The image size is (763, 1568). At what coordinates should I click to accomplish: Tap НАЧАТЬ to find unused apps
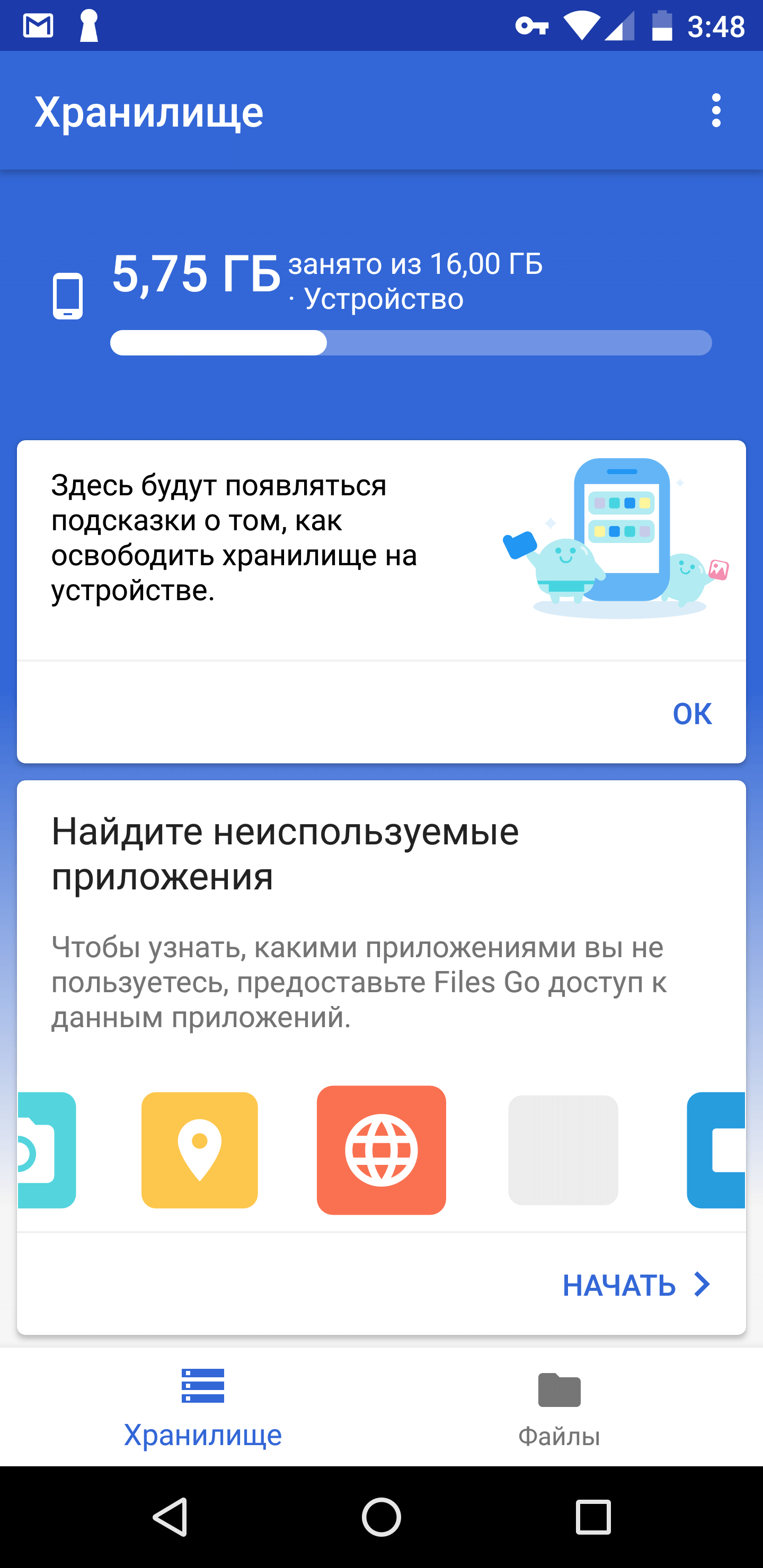tap(636, 1285)
